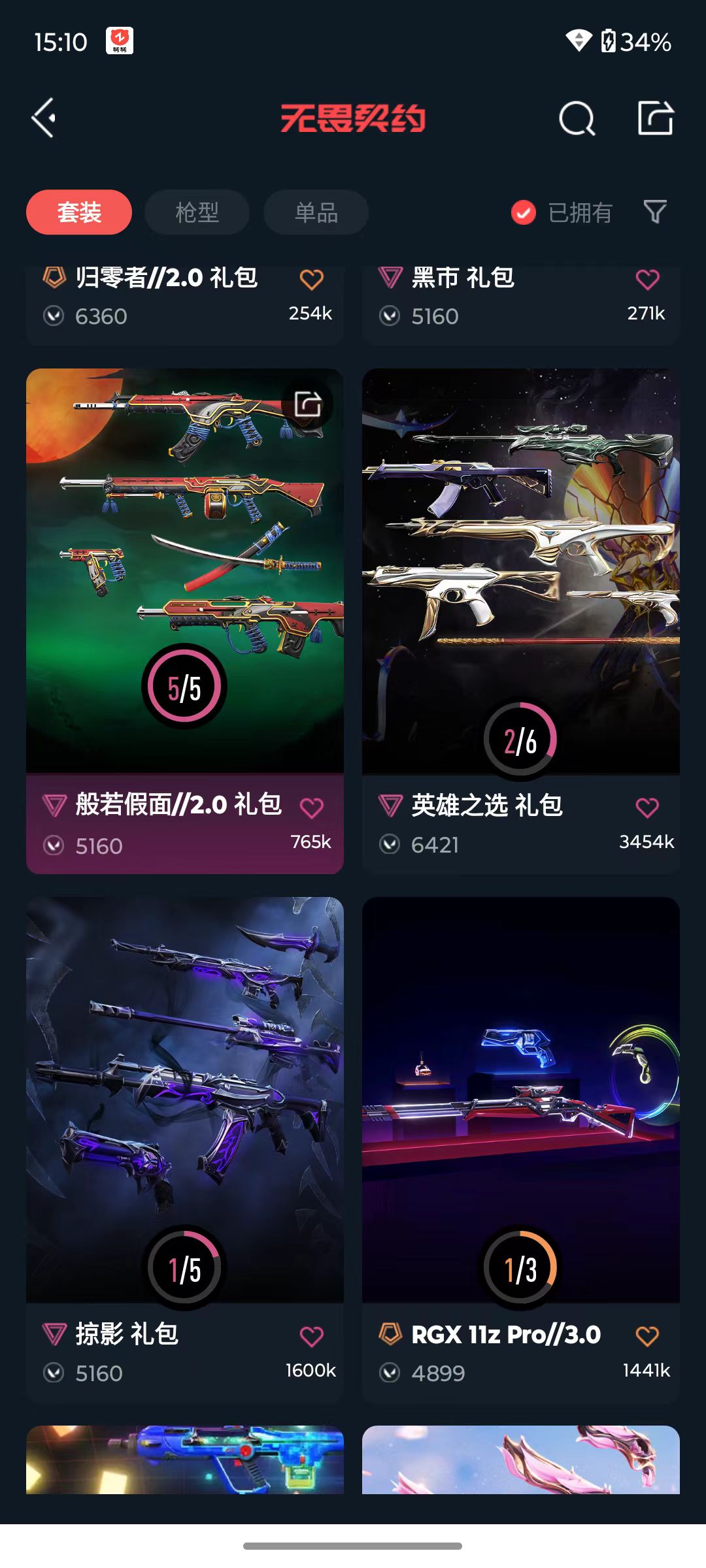
Task: Open the 英雄之选 礼包 bundle card
Action: [x=521, y=621]
